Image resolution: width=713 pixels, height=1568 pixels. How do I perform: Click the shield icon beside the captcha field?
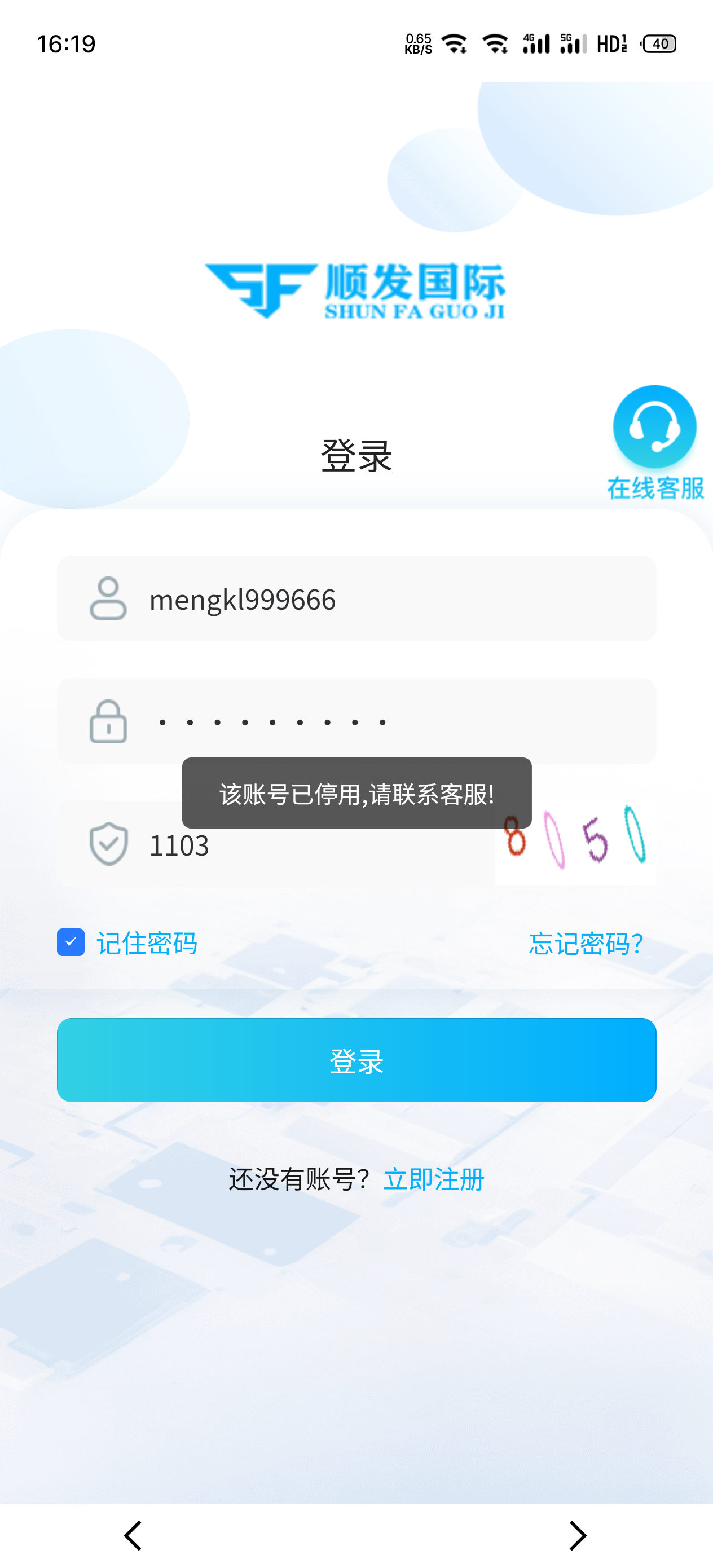(108, 845)
